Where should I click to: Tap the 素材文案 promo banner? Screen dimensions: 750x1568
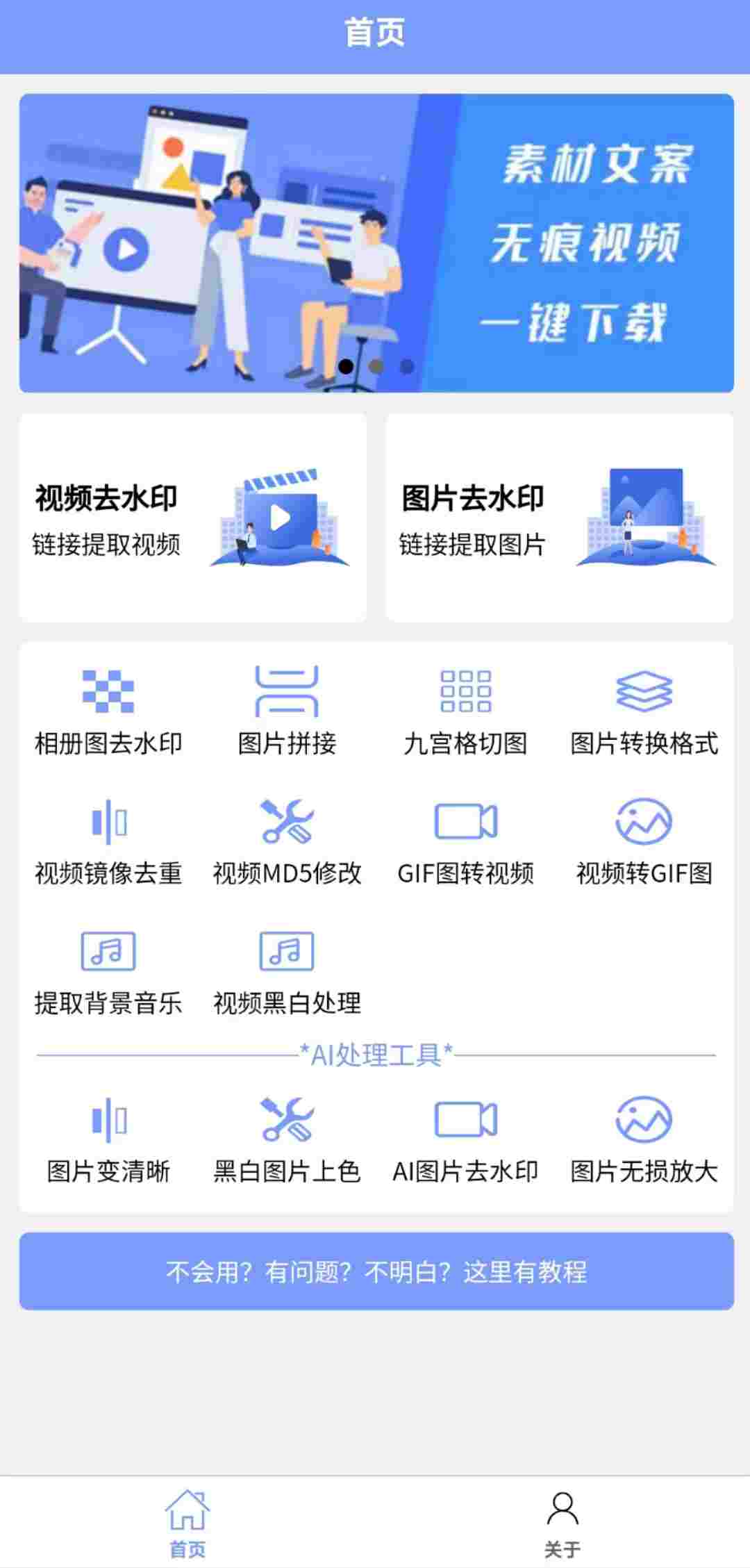376,243
